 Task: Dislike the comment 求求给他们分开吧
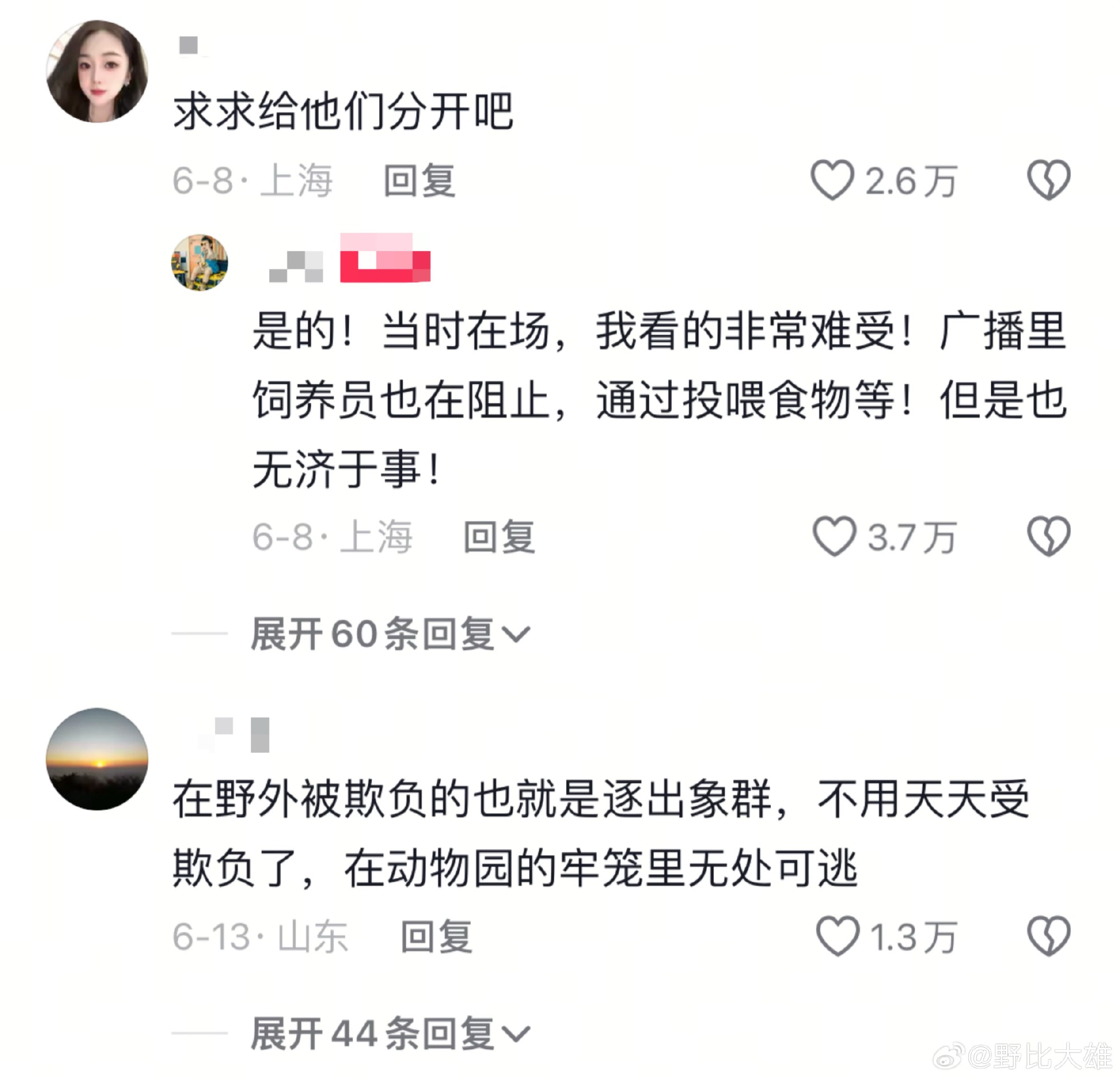(1048, 180)
